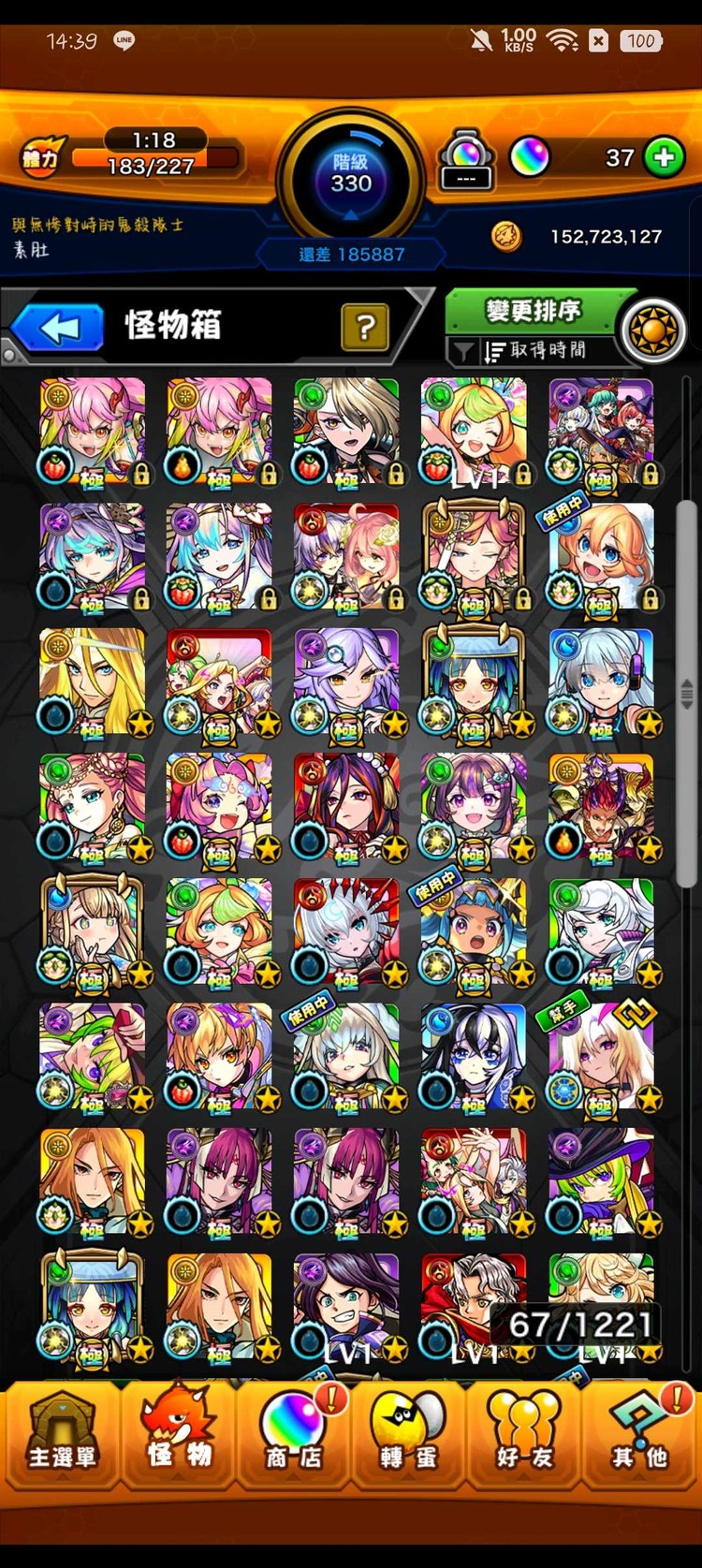Image resolution: width=702 pixels, height=1568 pixels.
Task: Go back using the blue arrow button
Action: 58,328
